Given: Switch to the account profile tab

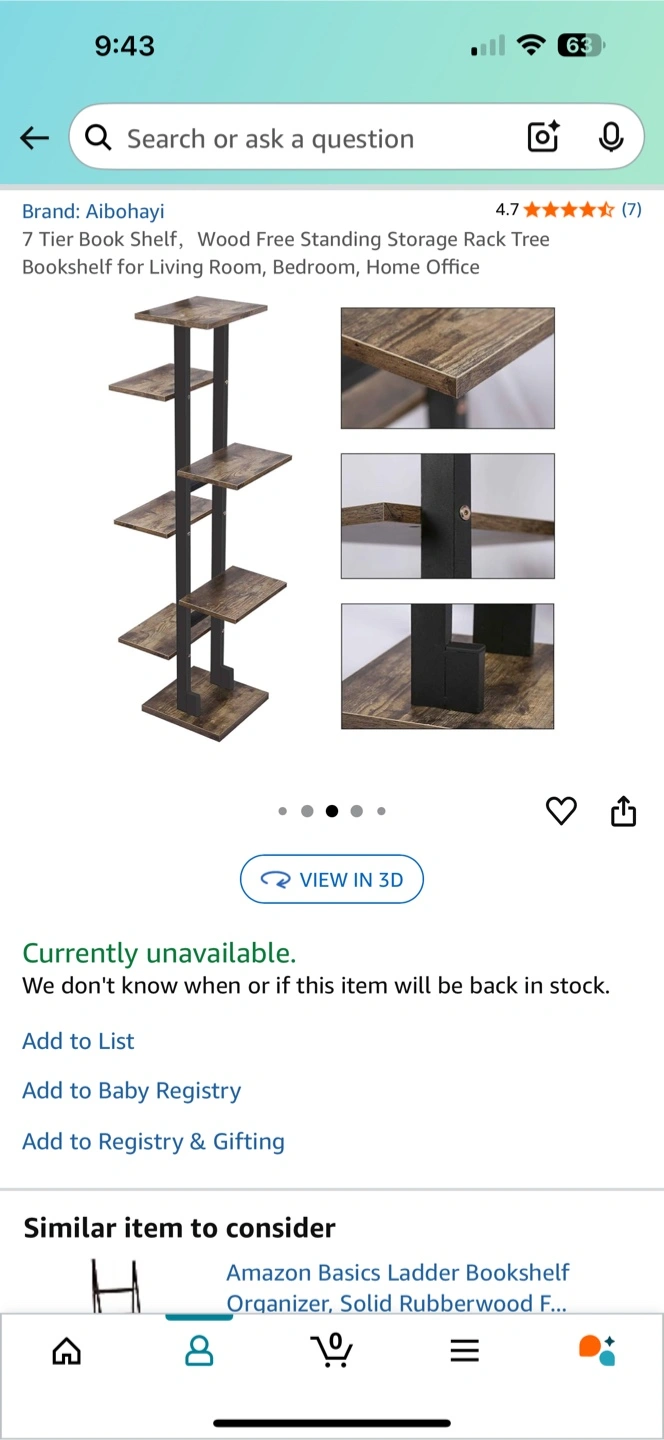Looking at the screenshot, I should tap(199, 1351).
